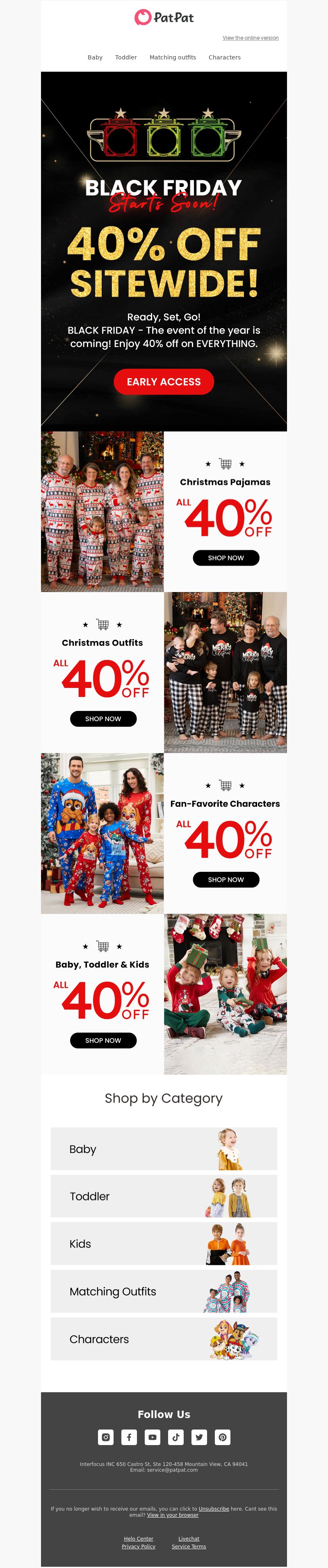Shop now for Fan-Favorite Characters
The image size is (328, 1568).
[225, 880]
